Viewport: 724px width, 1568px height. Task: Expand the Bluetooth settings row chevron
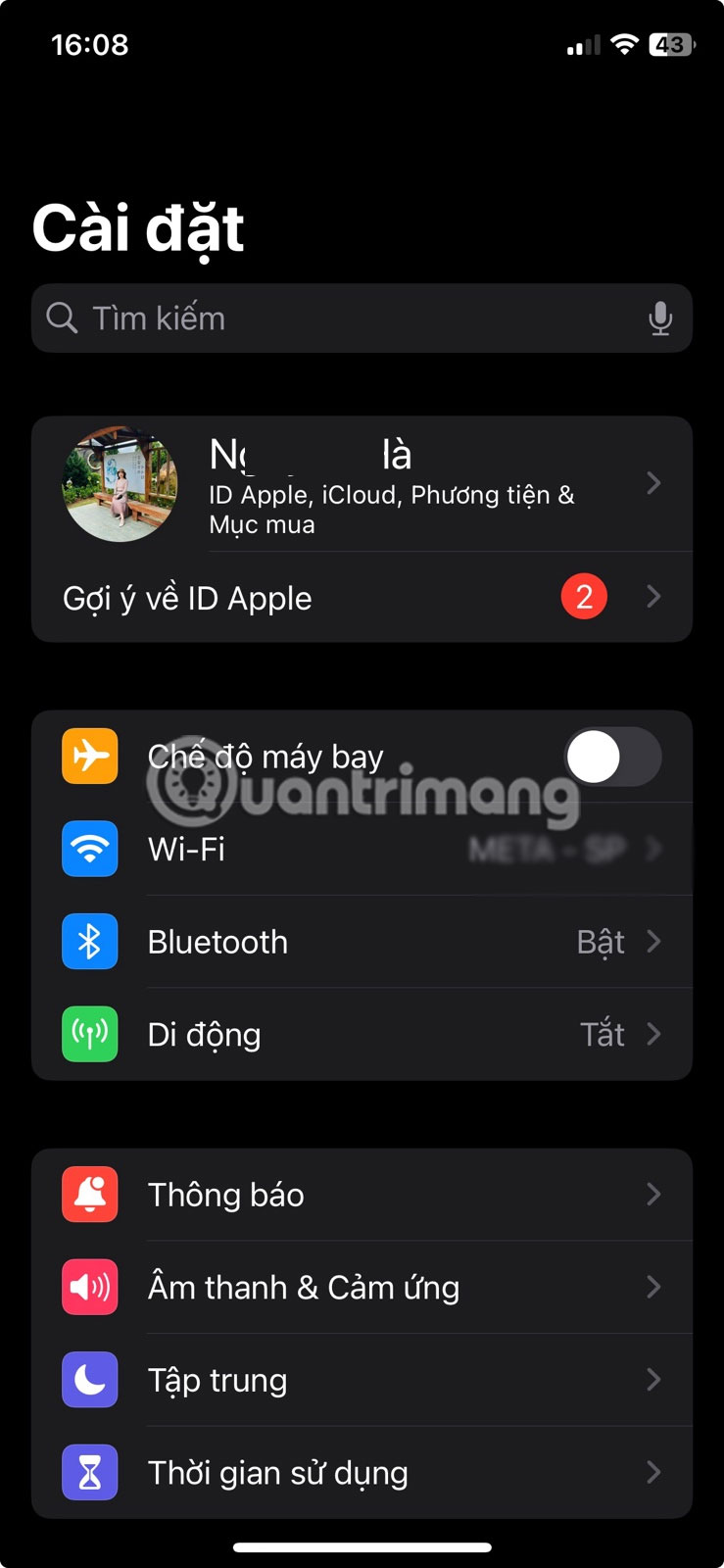654,942
